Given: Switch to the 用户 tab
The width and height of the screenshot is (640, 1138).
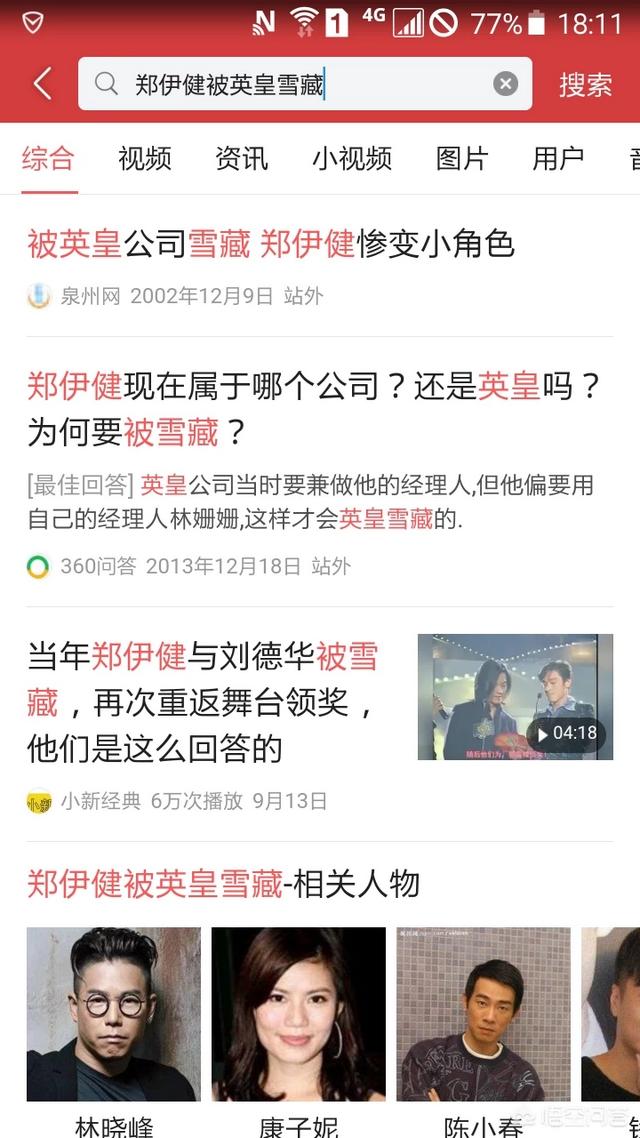Looking at the screenshot, I should click(x=558, y=158).
